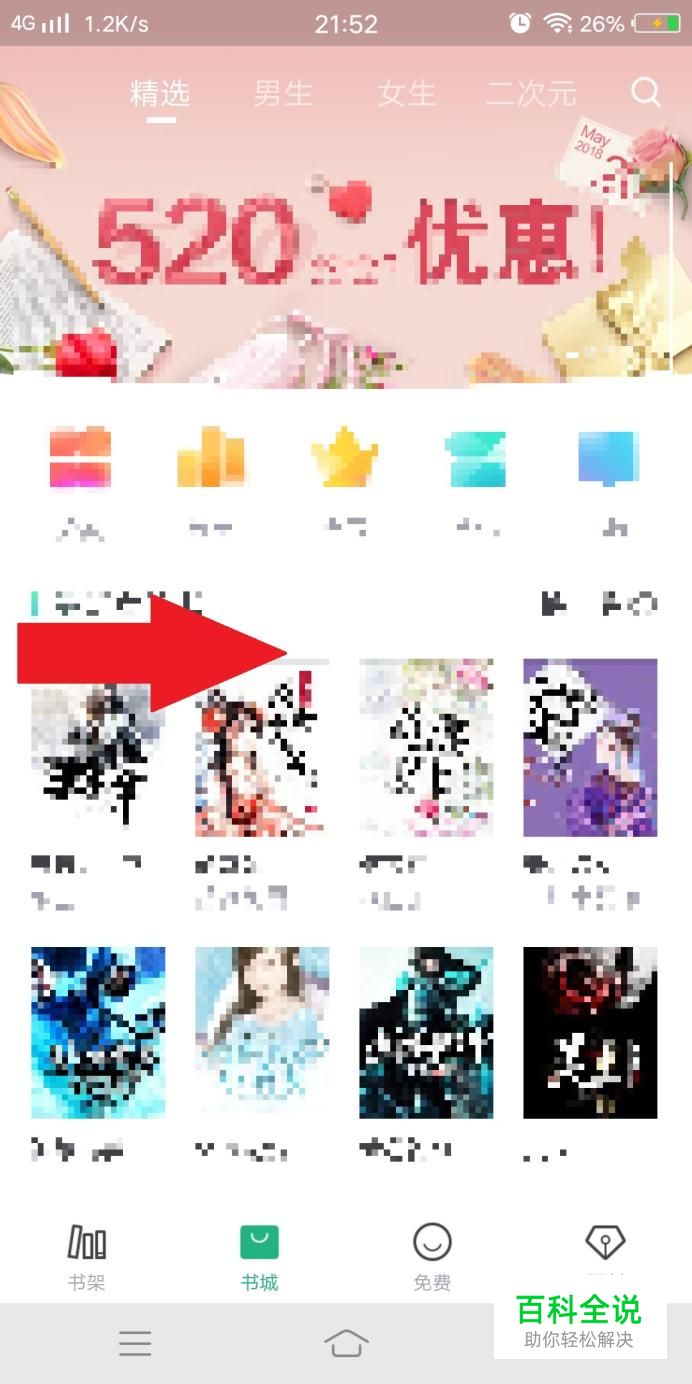Go to the 书城 tab
This screenshot has width=692, height=1384.
pos(259,1257)
